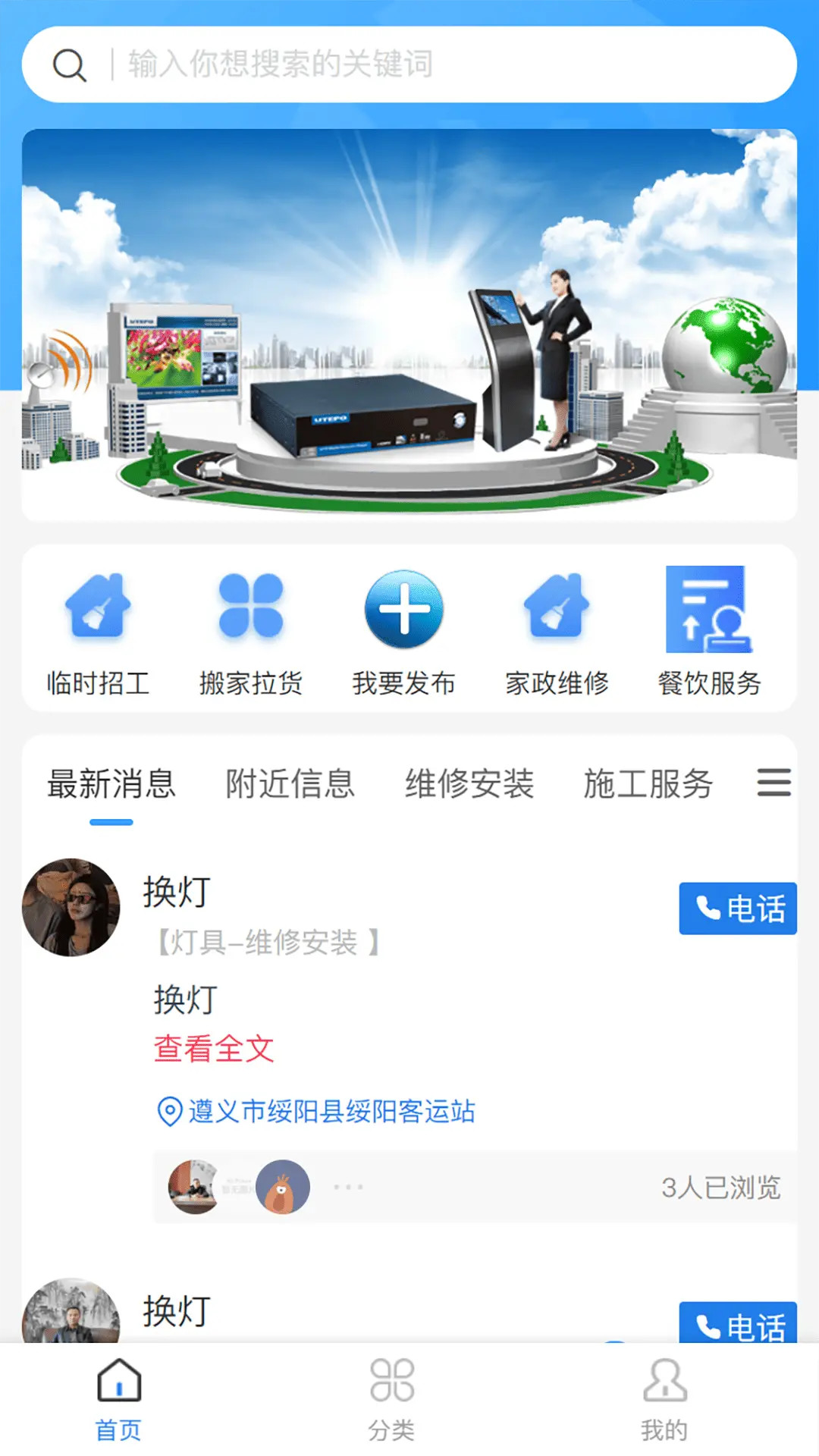Open the poster's avatar for 换灯 listing

(72, 908)
